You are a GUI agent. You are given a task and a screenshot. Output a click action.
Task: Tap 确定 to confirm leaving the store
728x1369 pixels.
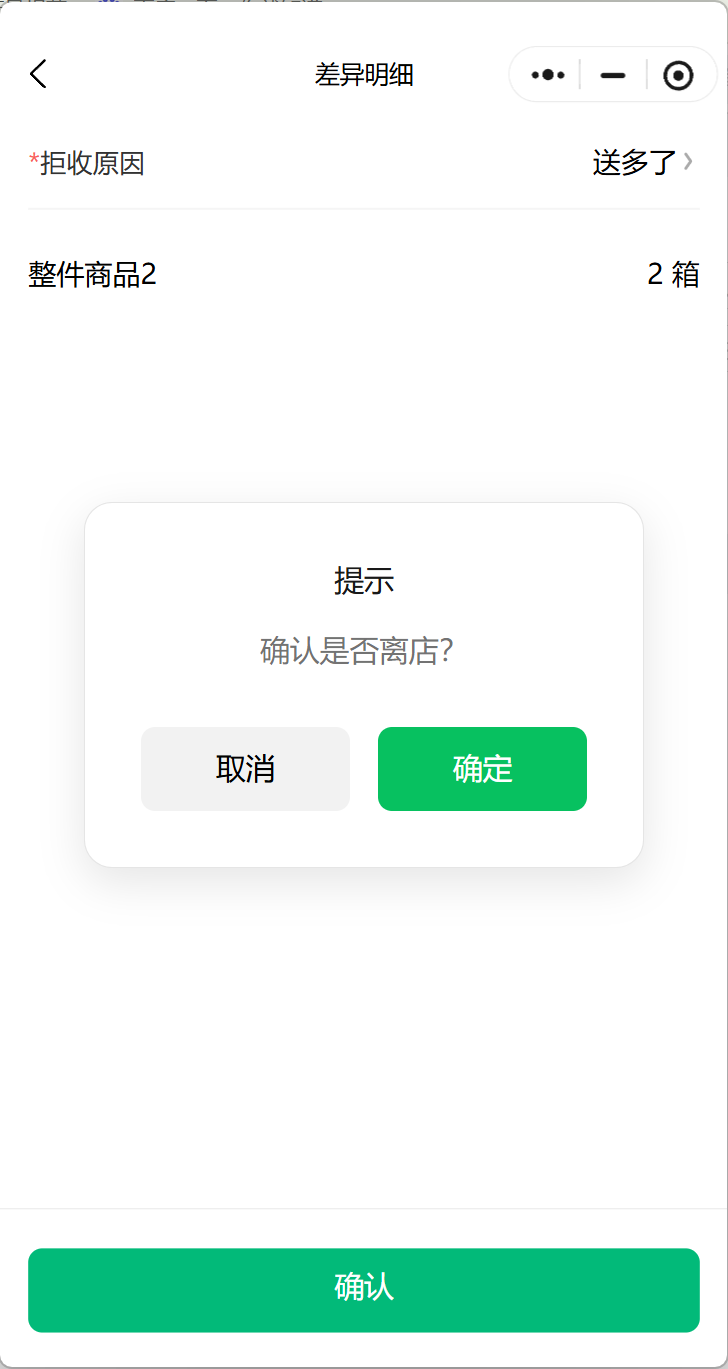tap(482, 769)
